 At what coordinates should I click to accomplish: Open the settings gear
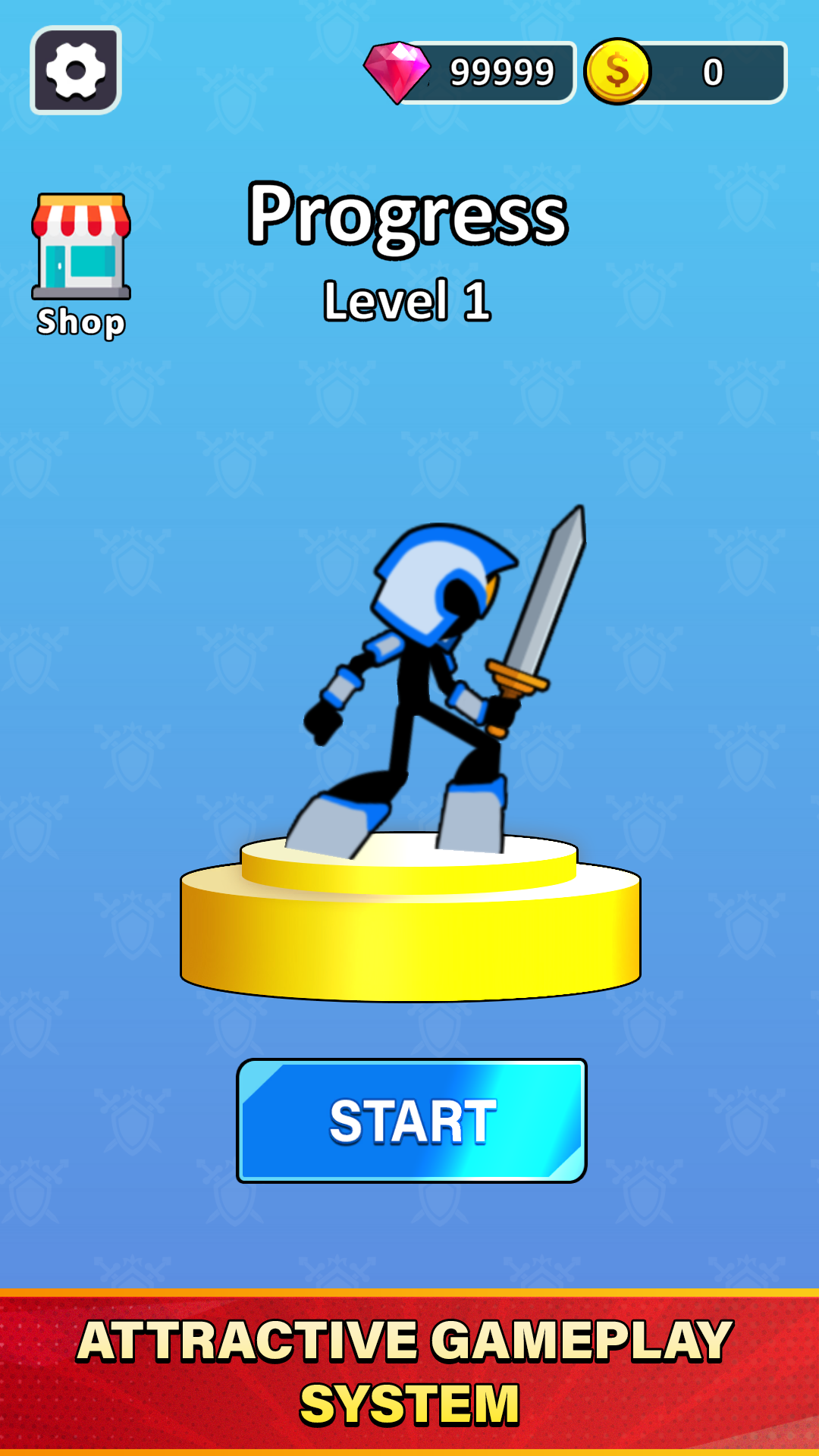pyautogui.click(x=76, y=71)
